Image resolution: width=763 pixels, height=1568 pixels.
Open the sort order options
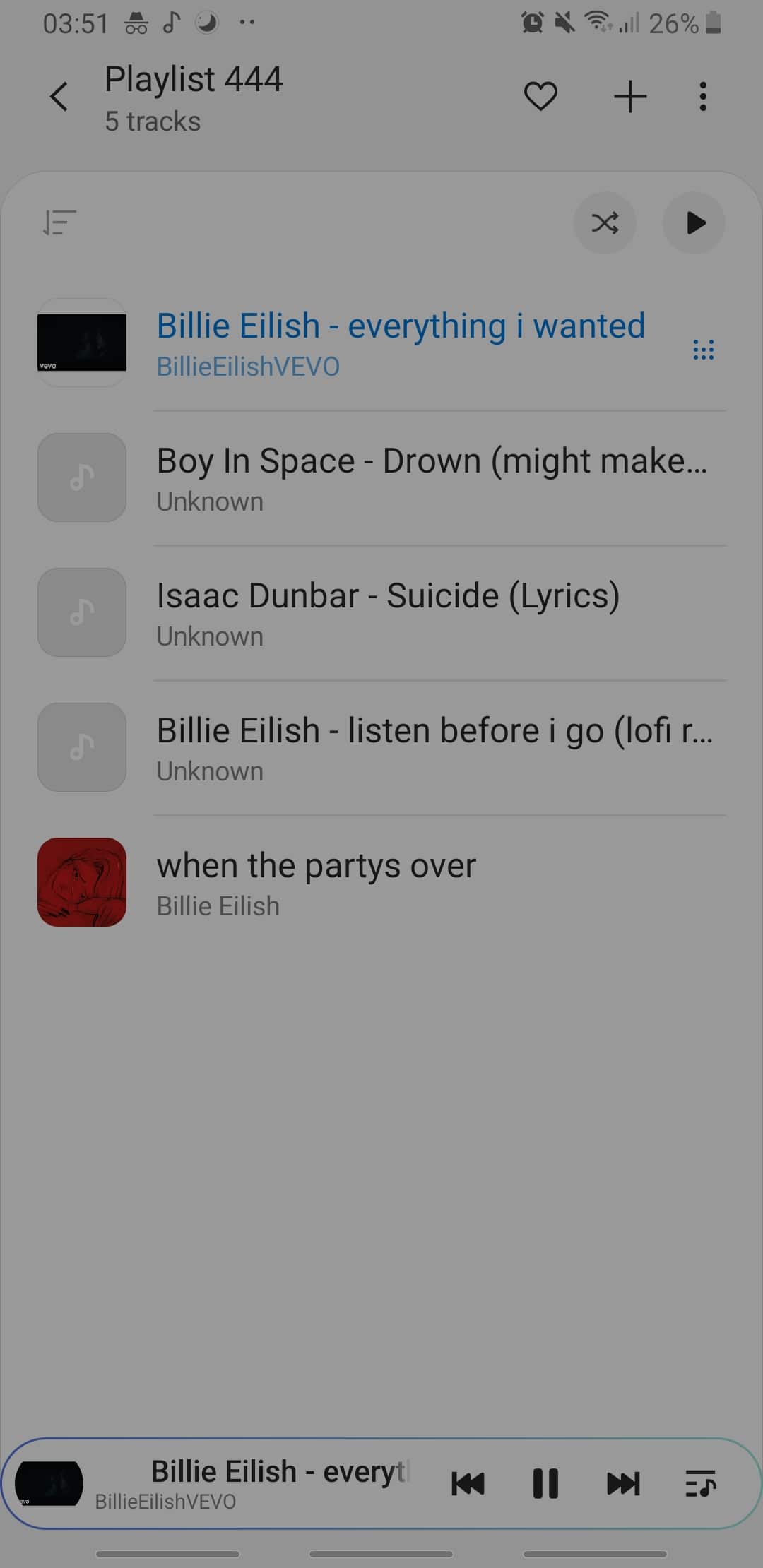point(59,223)
